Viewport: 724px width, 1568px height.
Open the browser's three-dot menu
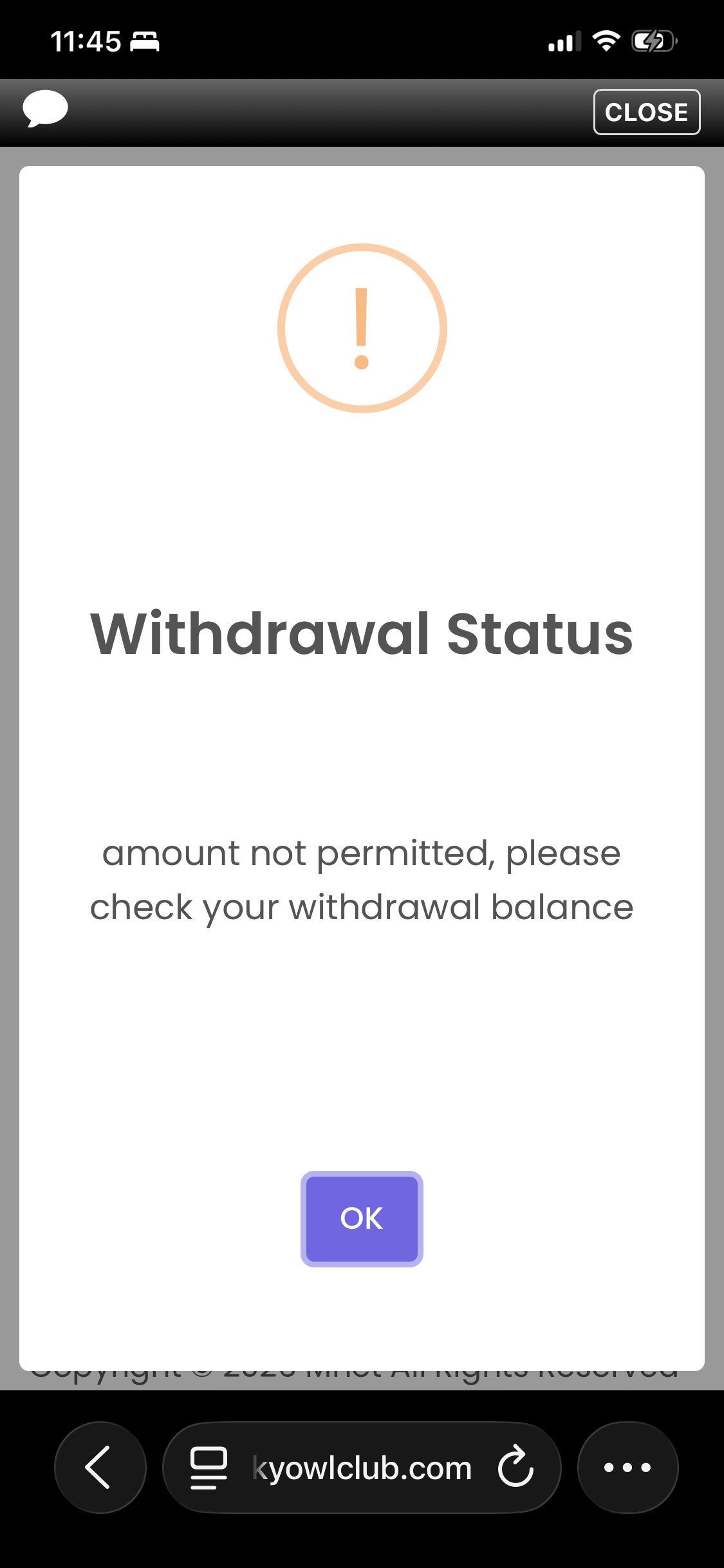[x=627, y=1467]
